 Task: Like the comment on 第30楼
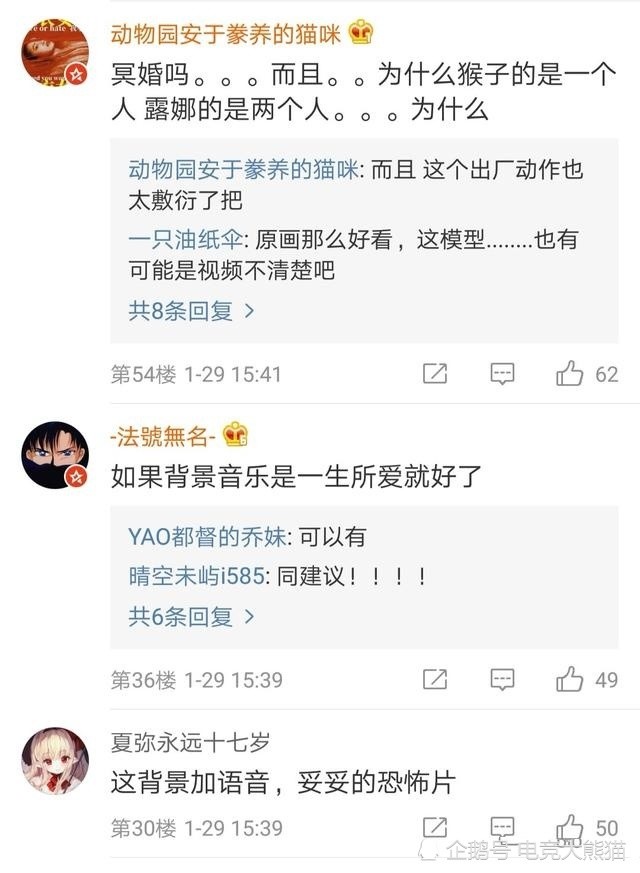[570, 828]
